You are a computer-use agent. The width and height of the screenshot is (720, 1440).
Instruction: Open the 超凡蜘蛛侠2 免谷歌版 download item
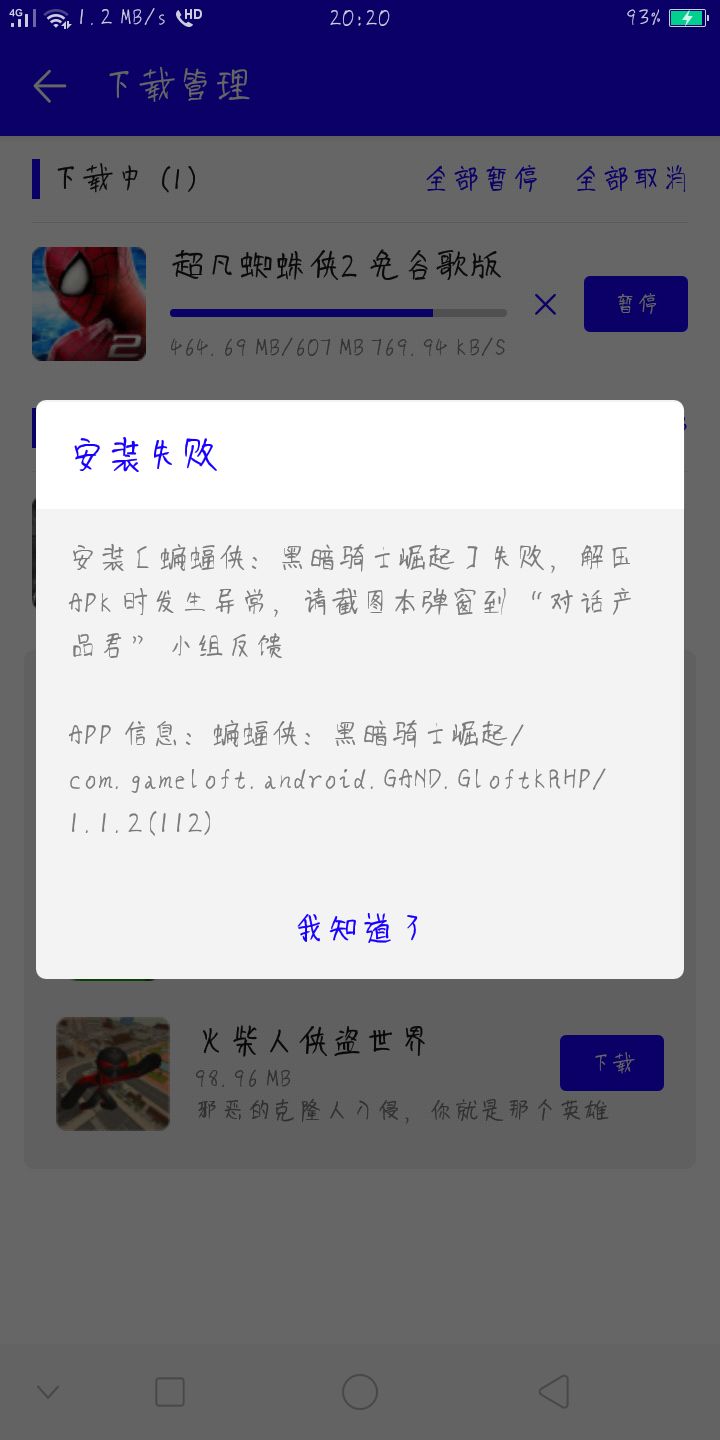(336, 267)
